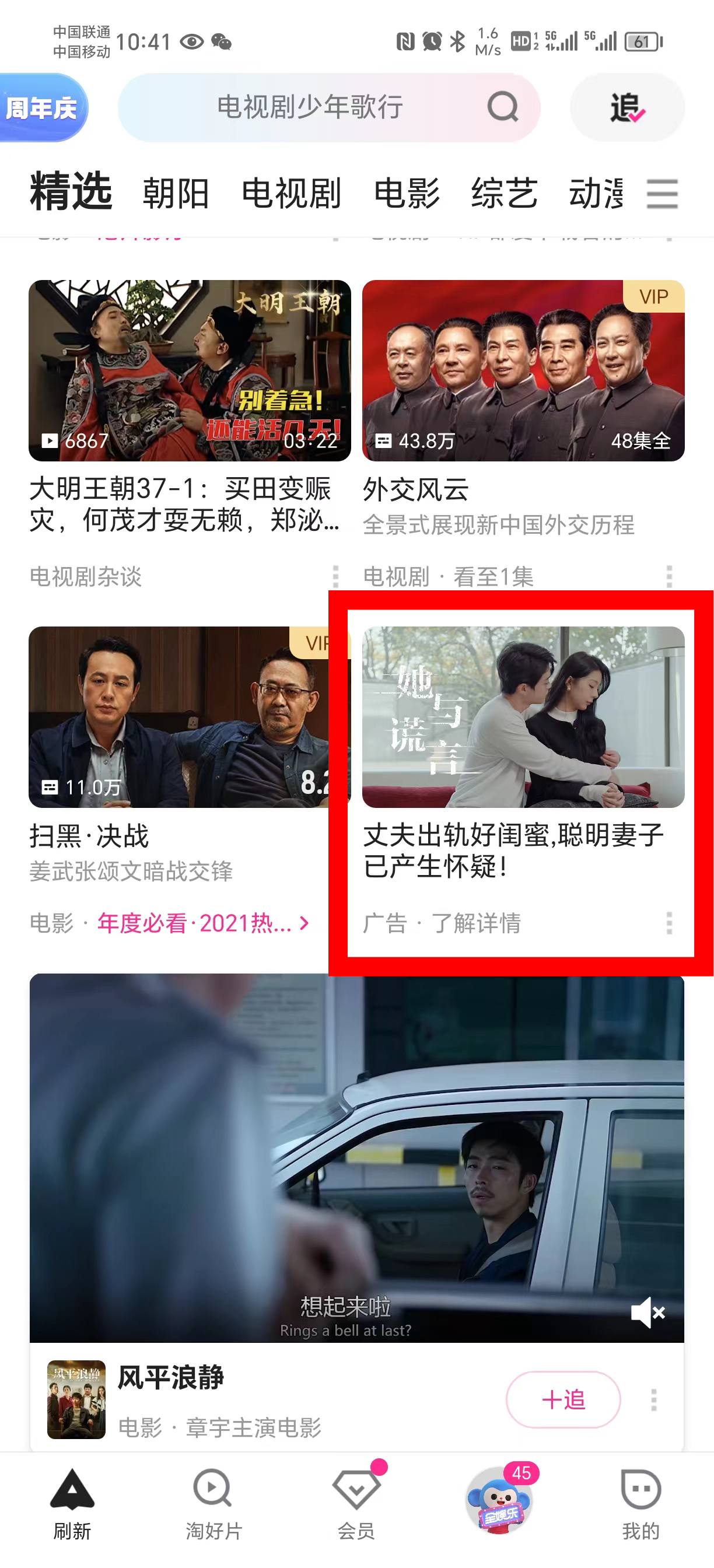The image size is (714, 1568).
Task: Switch to the 朝阳 tab
Action: 176,194
